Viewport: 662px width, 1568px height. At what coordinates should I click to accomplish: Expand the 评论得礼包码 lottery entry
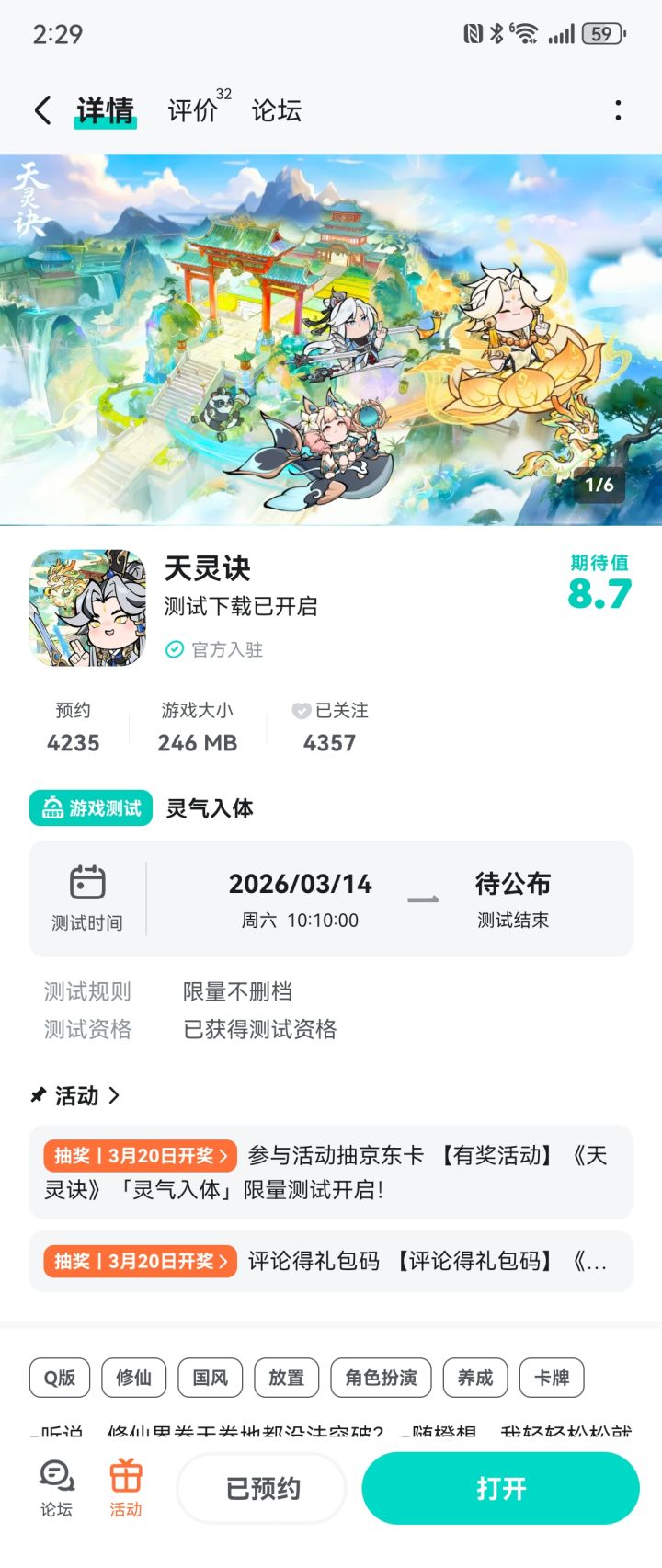coord(331,1261)
